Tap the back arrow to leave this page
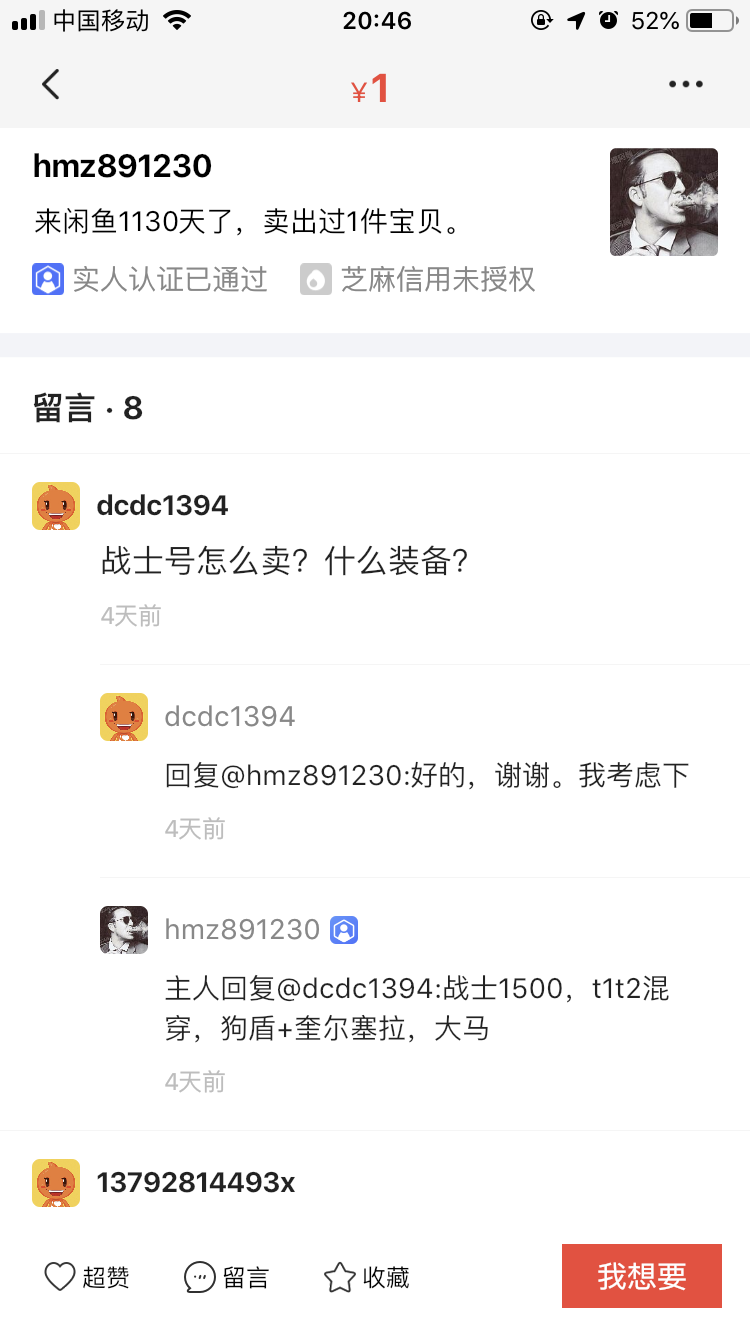This screenshot has height=1334, width=750. (51, 84)
